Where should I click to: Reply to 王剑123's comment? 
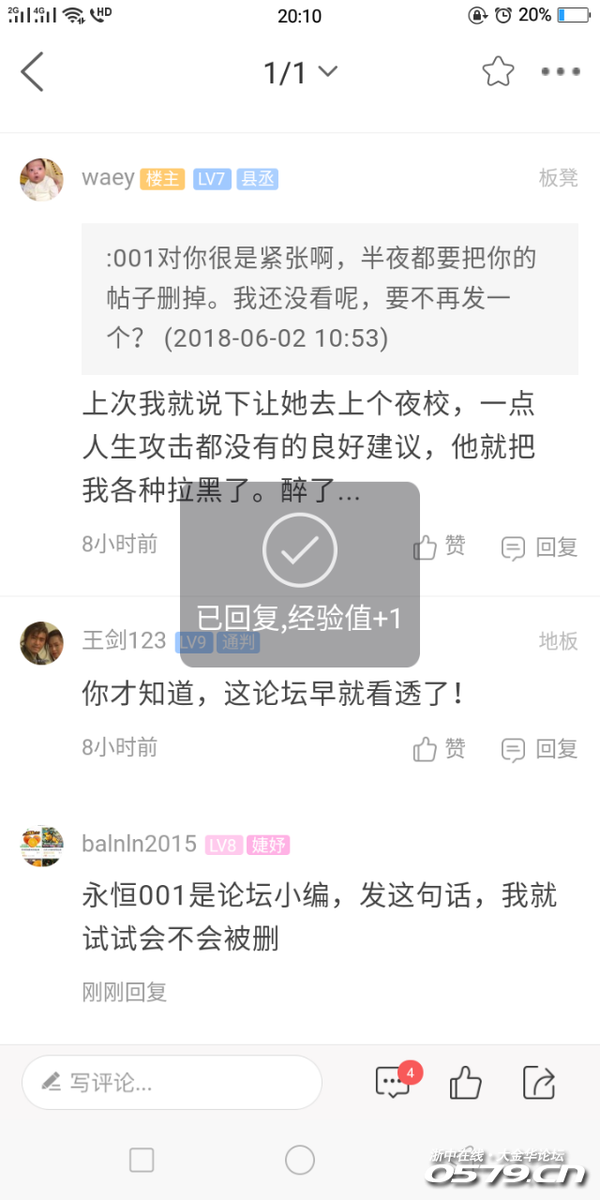coord(540,748)
